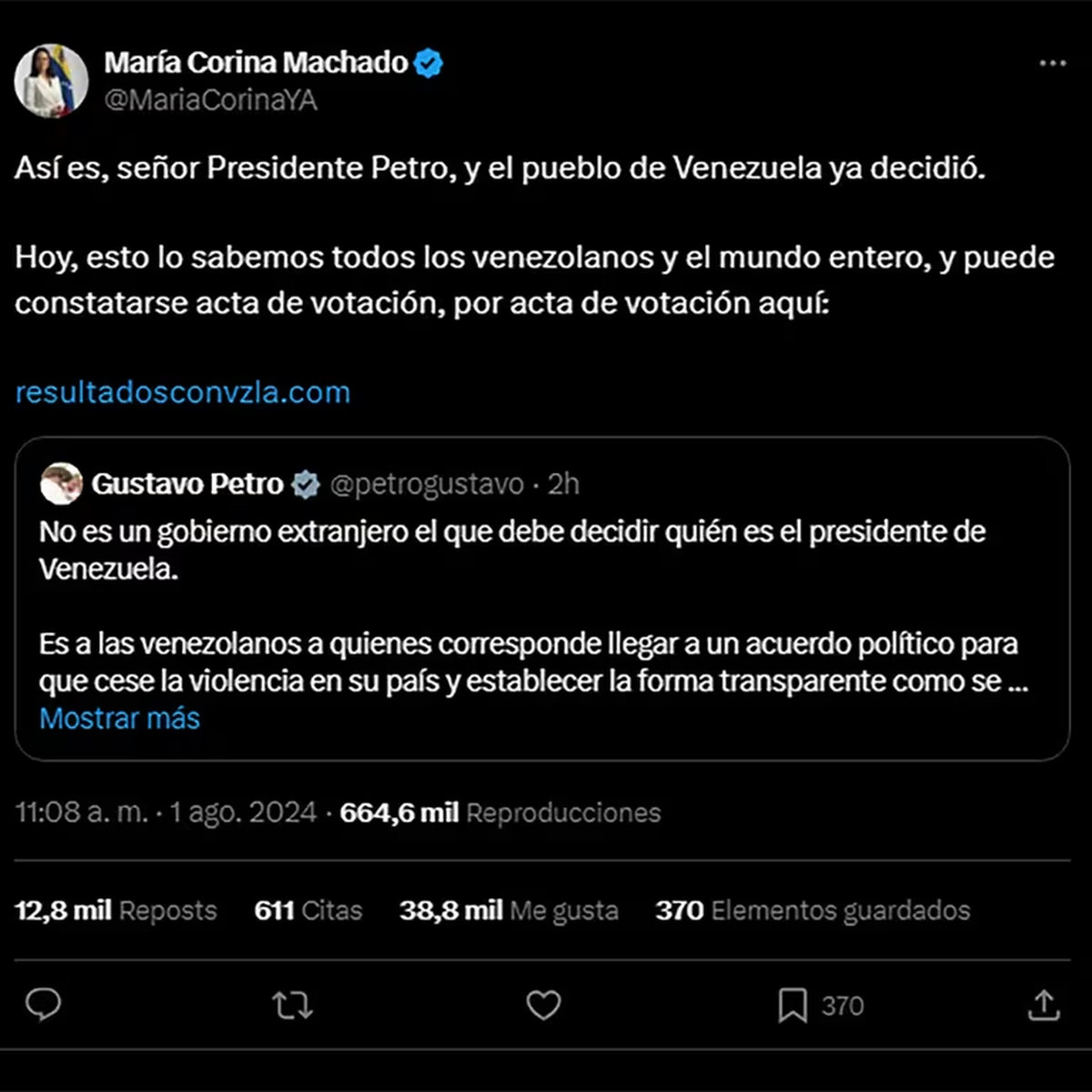Open the three-dot overflow menu

pyautogui.click(x=1052, y=64)
